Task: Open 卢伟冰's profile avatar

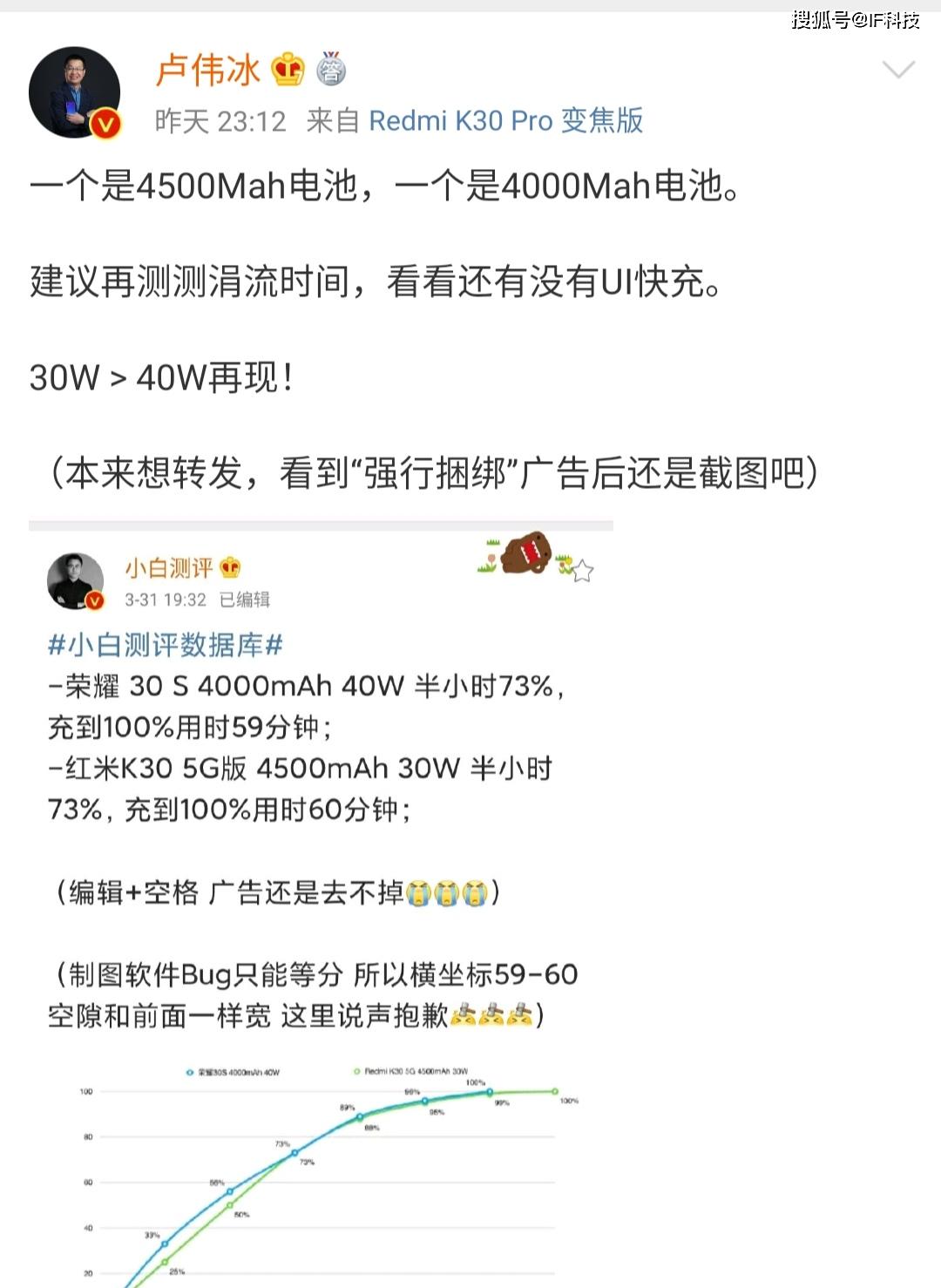Action: [x=74, y=92]
